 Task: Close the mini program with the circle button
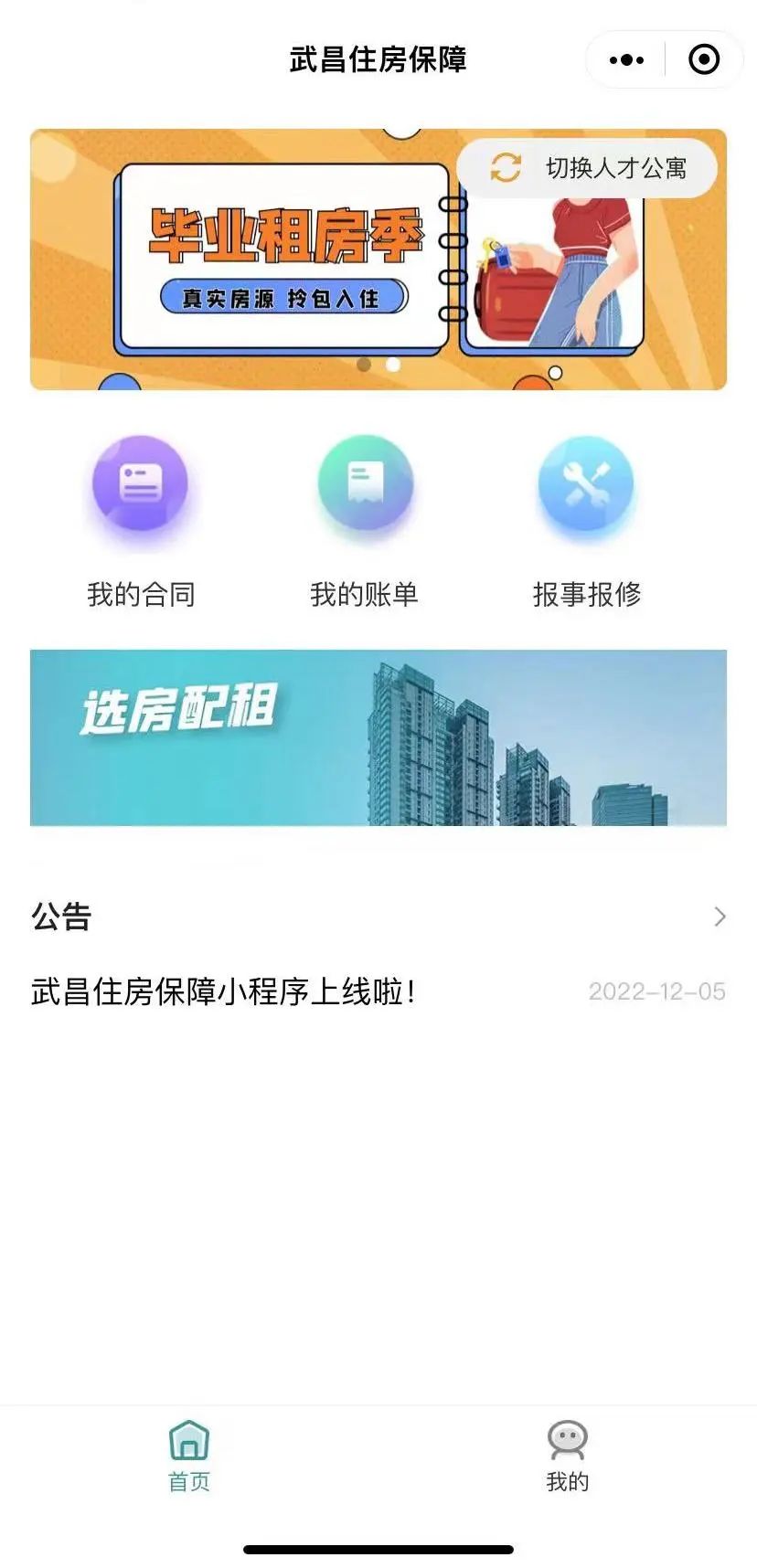703,60
